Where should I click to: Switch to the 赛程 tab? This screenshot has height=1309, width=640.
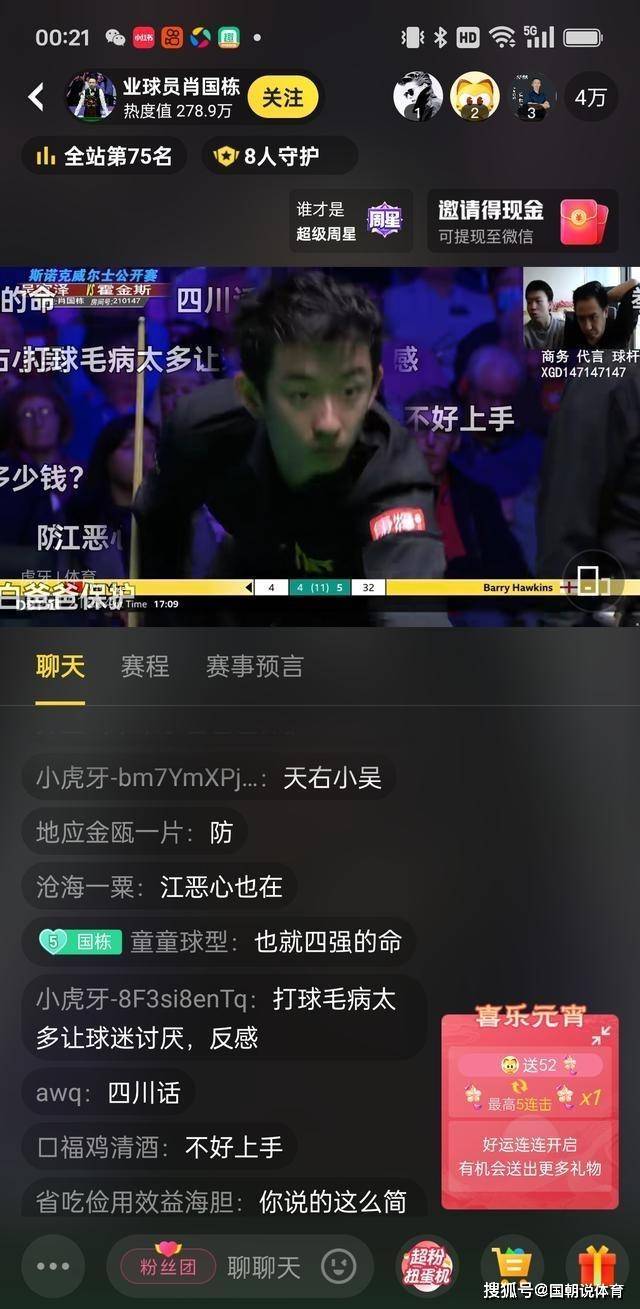[145, 667]
